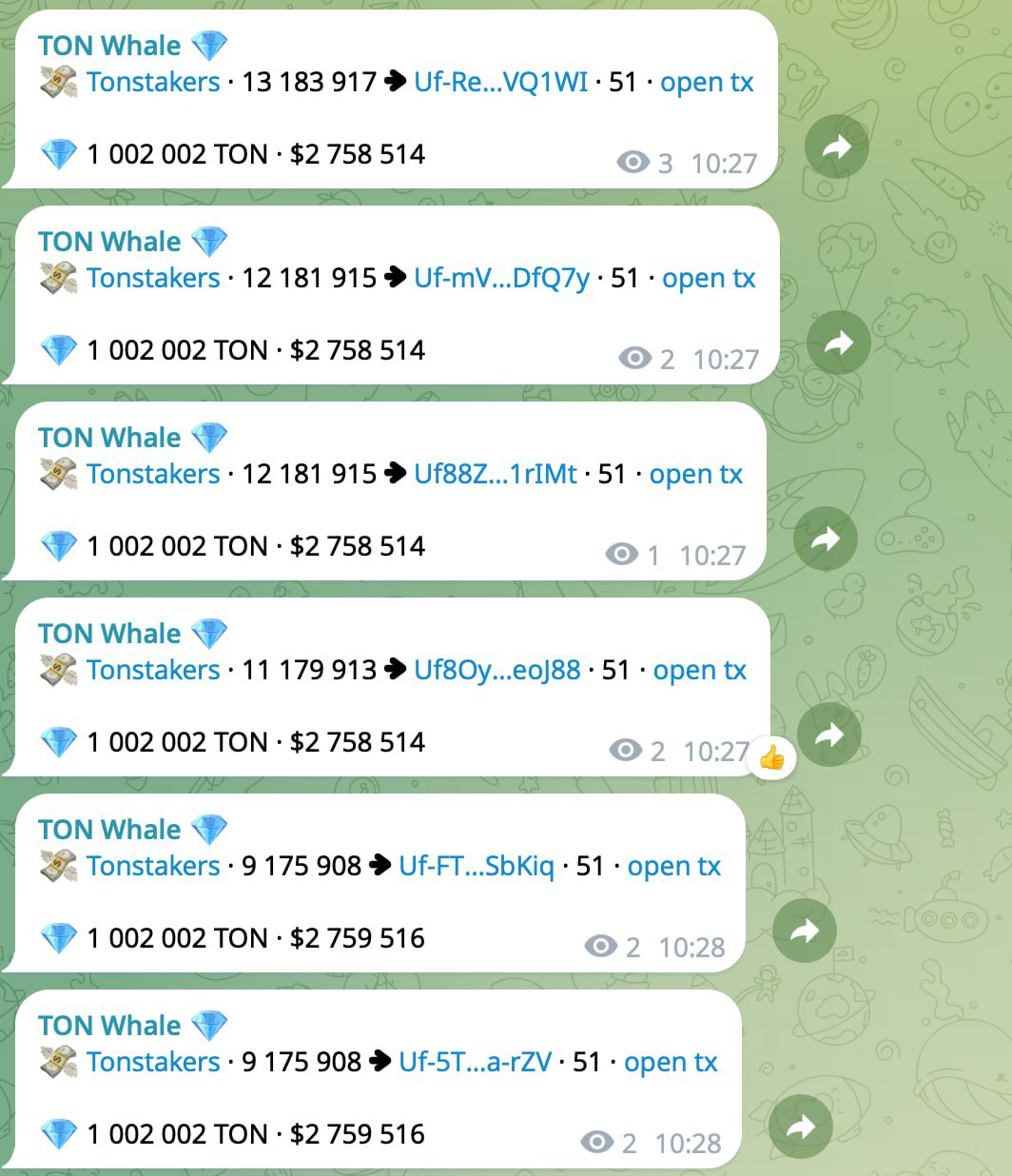Open address link Uf-FT...SbKiq
Screen dimensions: 1012x1176
click(x=476, y=867)
